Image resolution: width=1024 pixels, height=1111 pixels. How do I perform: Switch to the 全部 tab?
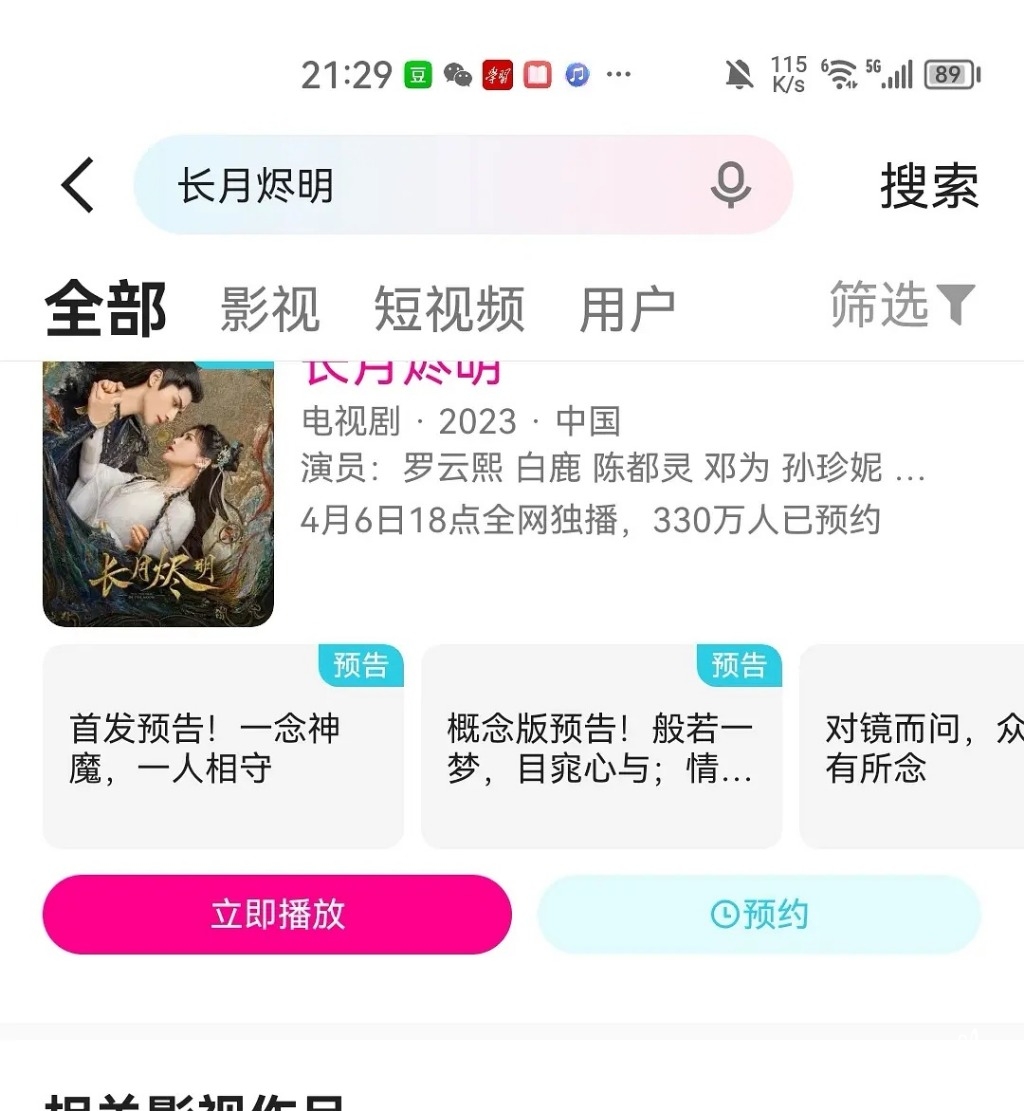coord(106,309)
